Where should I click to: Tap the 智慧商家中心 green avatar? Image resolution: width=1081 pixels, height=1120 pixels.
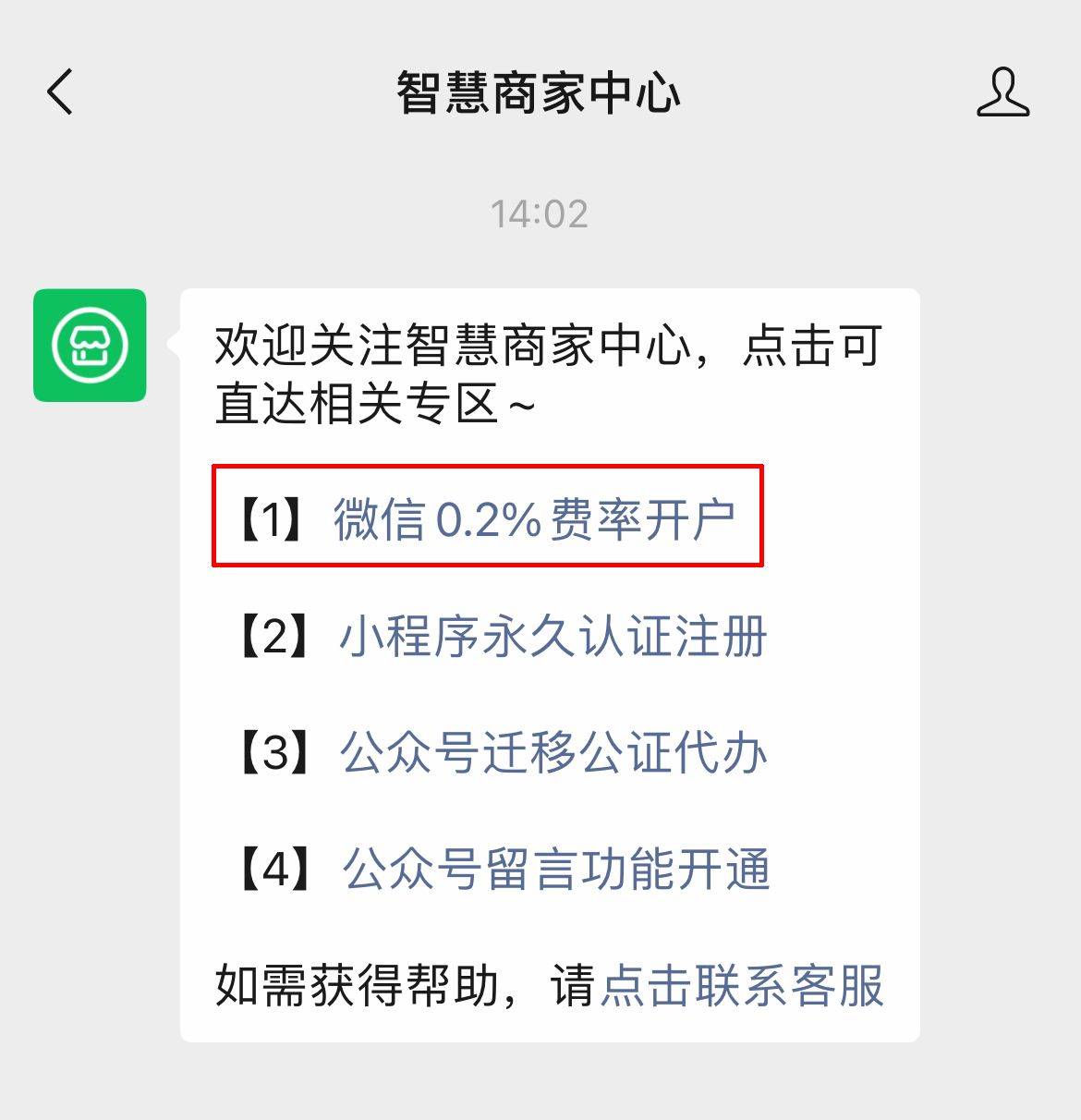coord(90,346)
